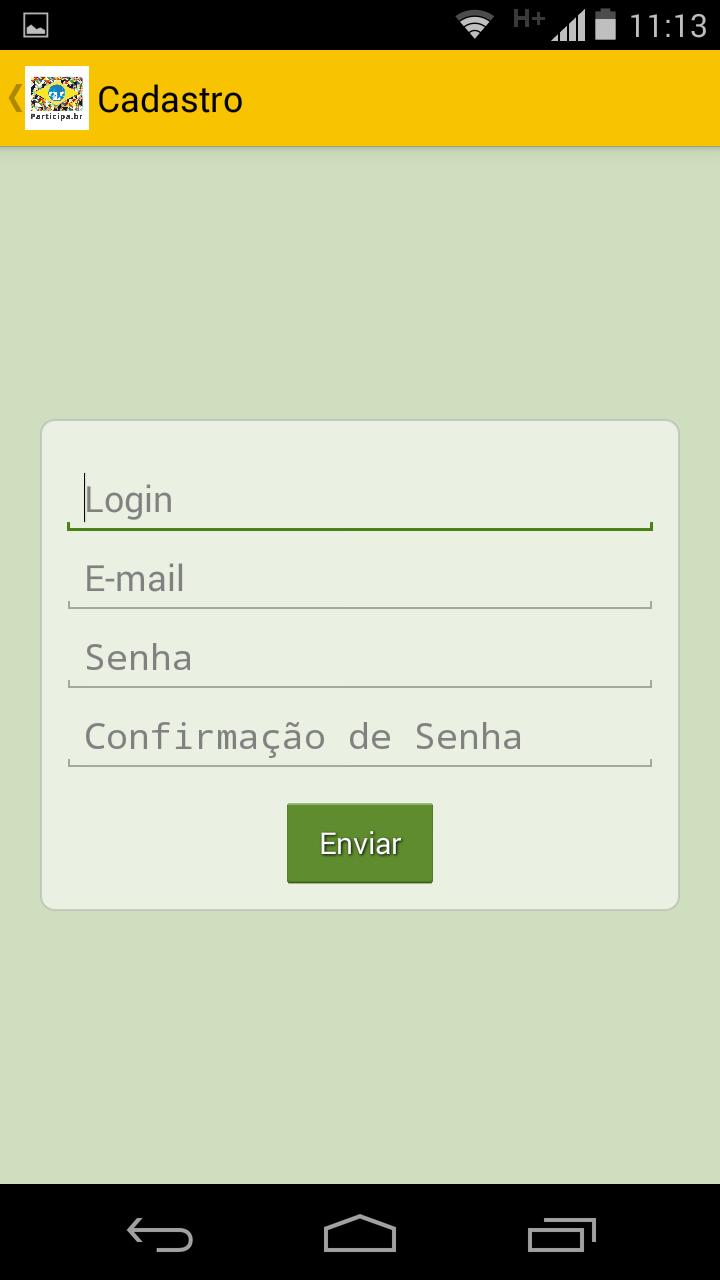The image size is (720, 1280).
Task: Click the battery indicator icon
Action: 608,24
